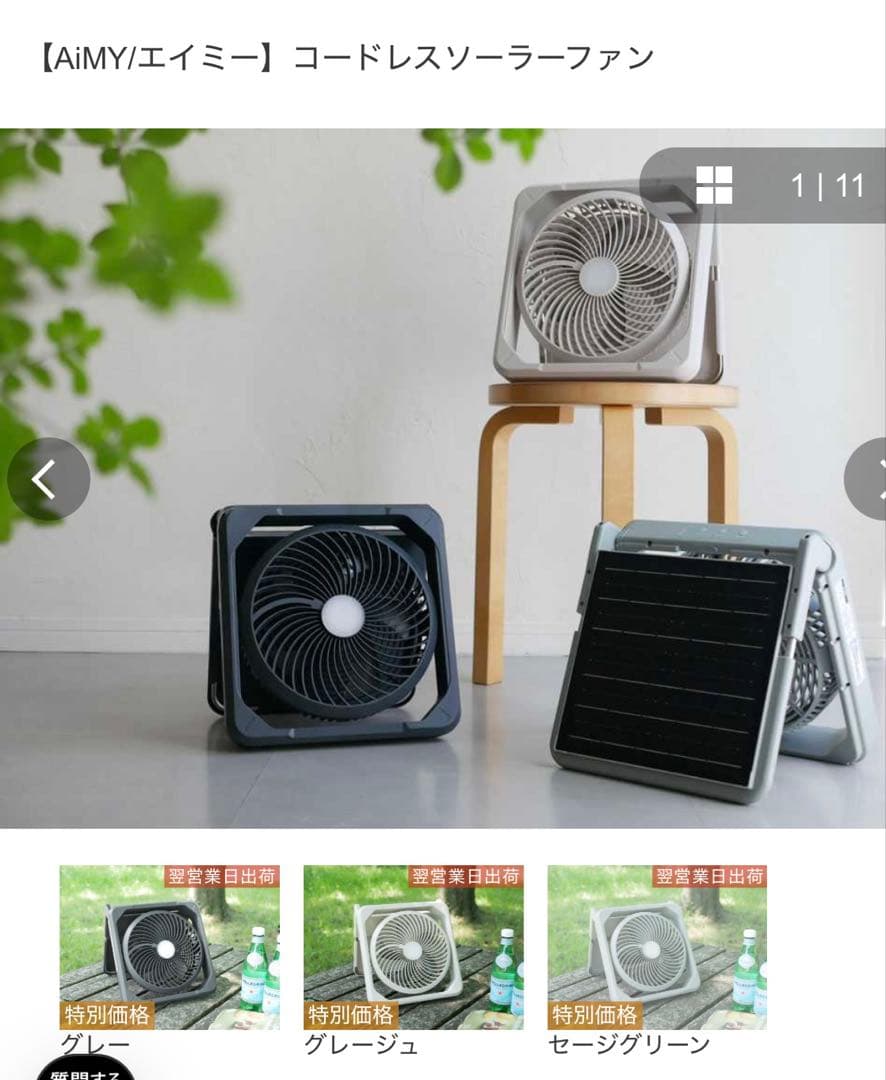Show the previous product image
The image size is (886, 1080).
(47, 480)
